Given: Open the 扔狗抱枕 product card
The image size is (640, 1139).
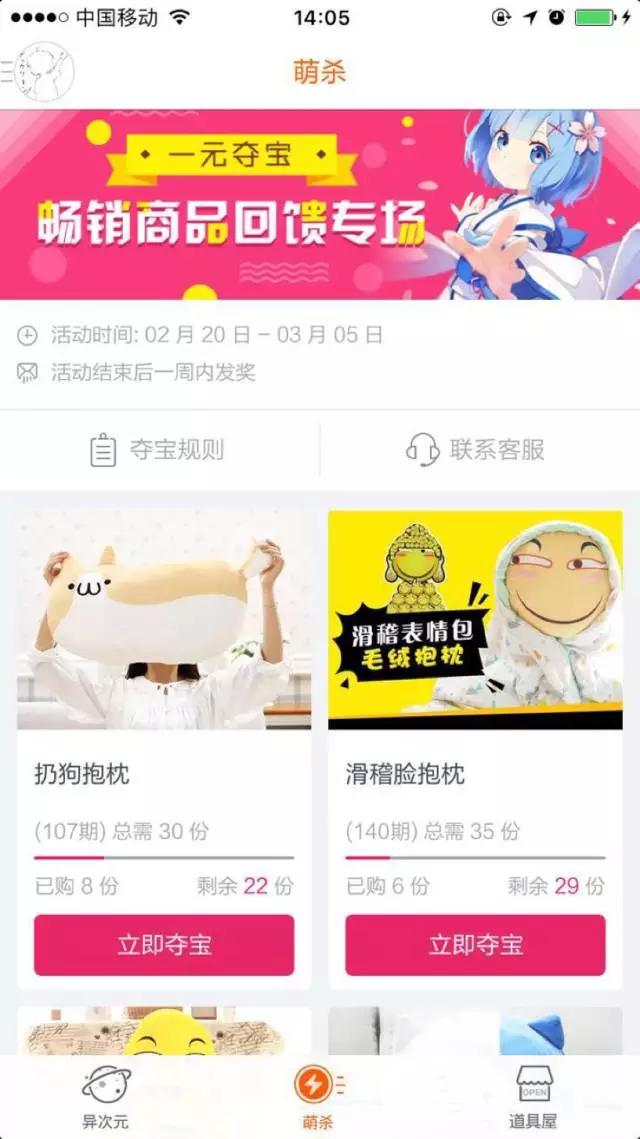Looking at the screenshot, I should 164,748.
